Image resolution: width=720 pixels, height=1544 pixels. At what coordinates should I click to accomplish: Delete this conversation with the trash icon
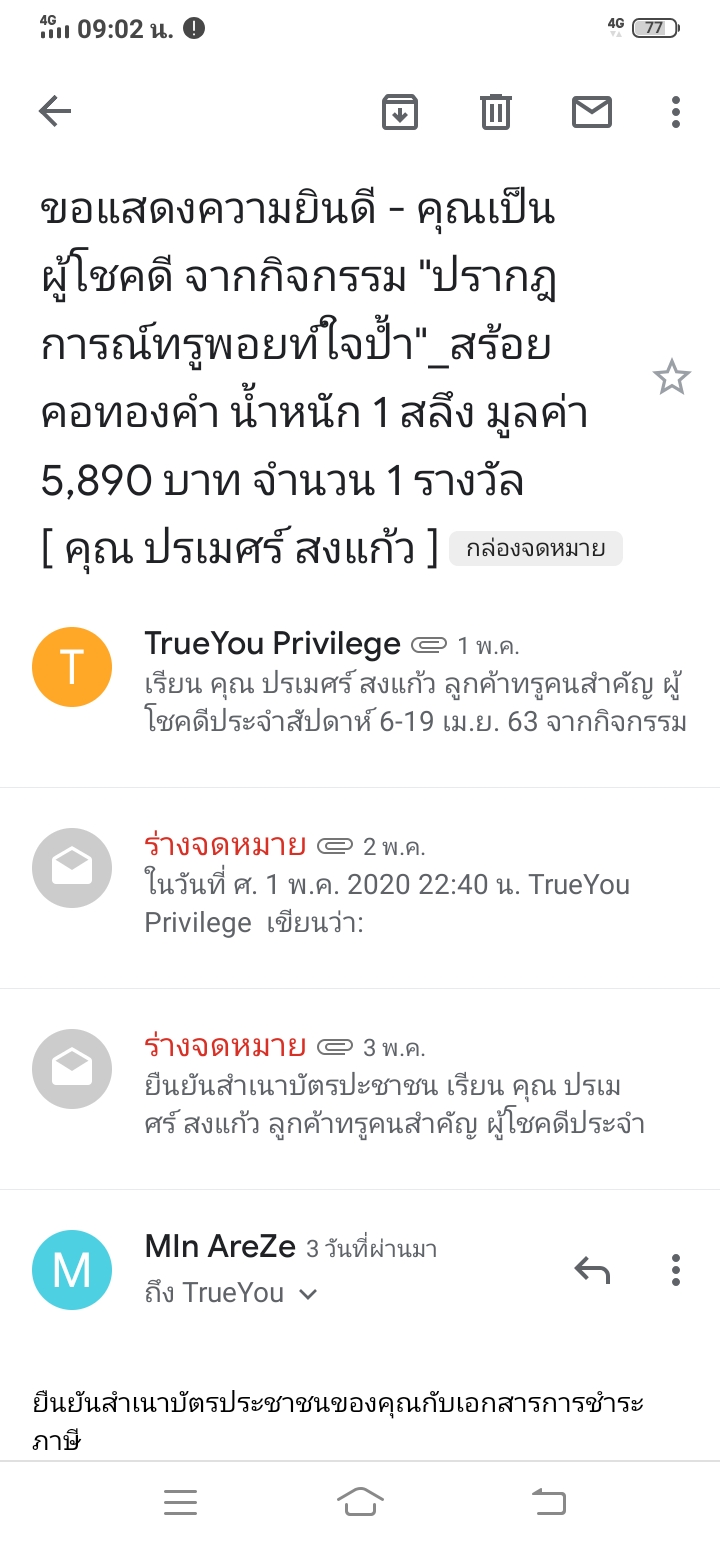[496, 112]
